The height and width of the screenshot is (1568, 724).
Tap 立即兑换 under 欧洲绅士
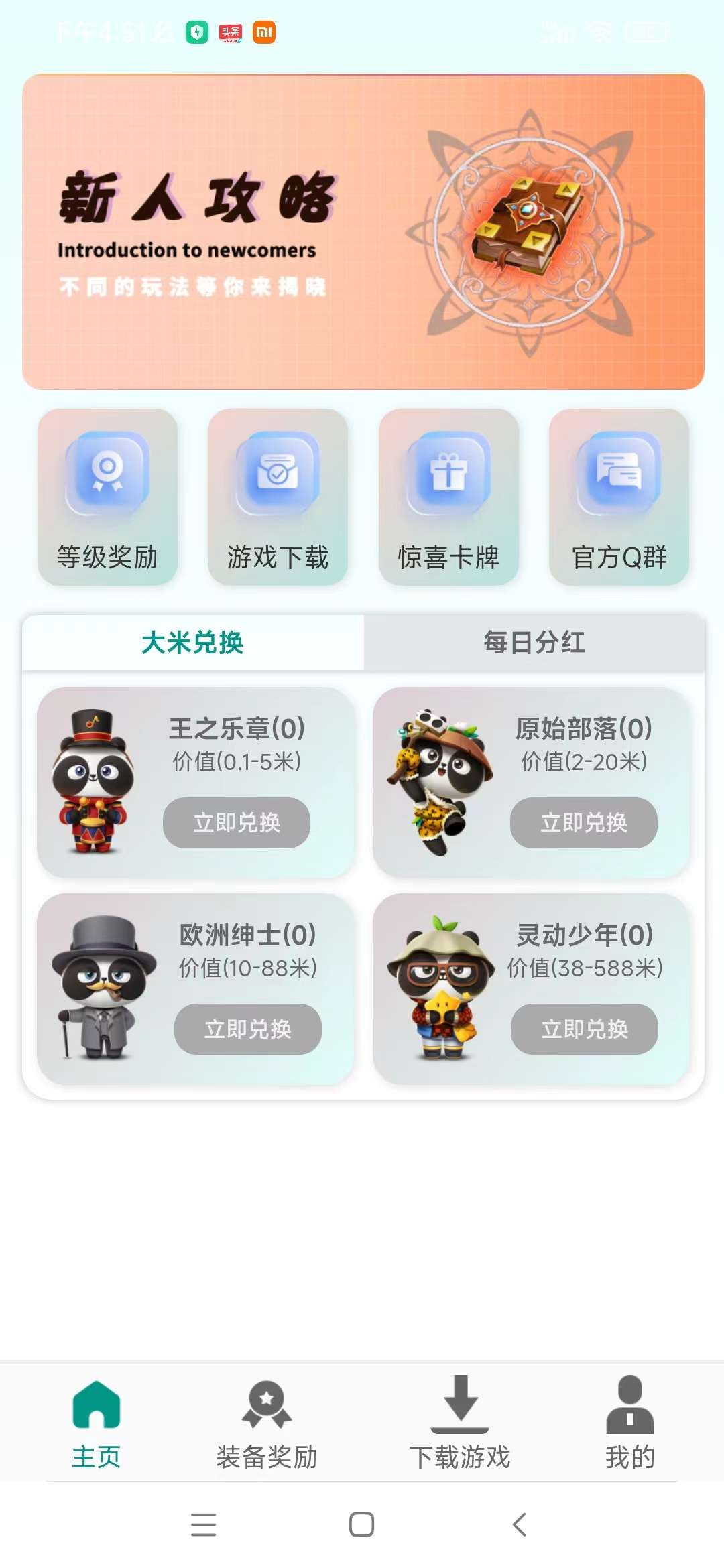[x=248, y=1029]
